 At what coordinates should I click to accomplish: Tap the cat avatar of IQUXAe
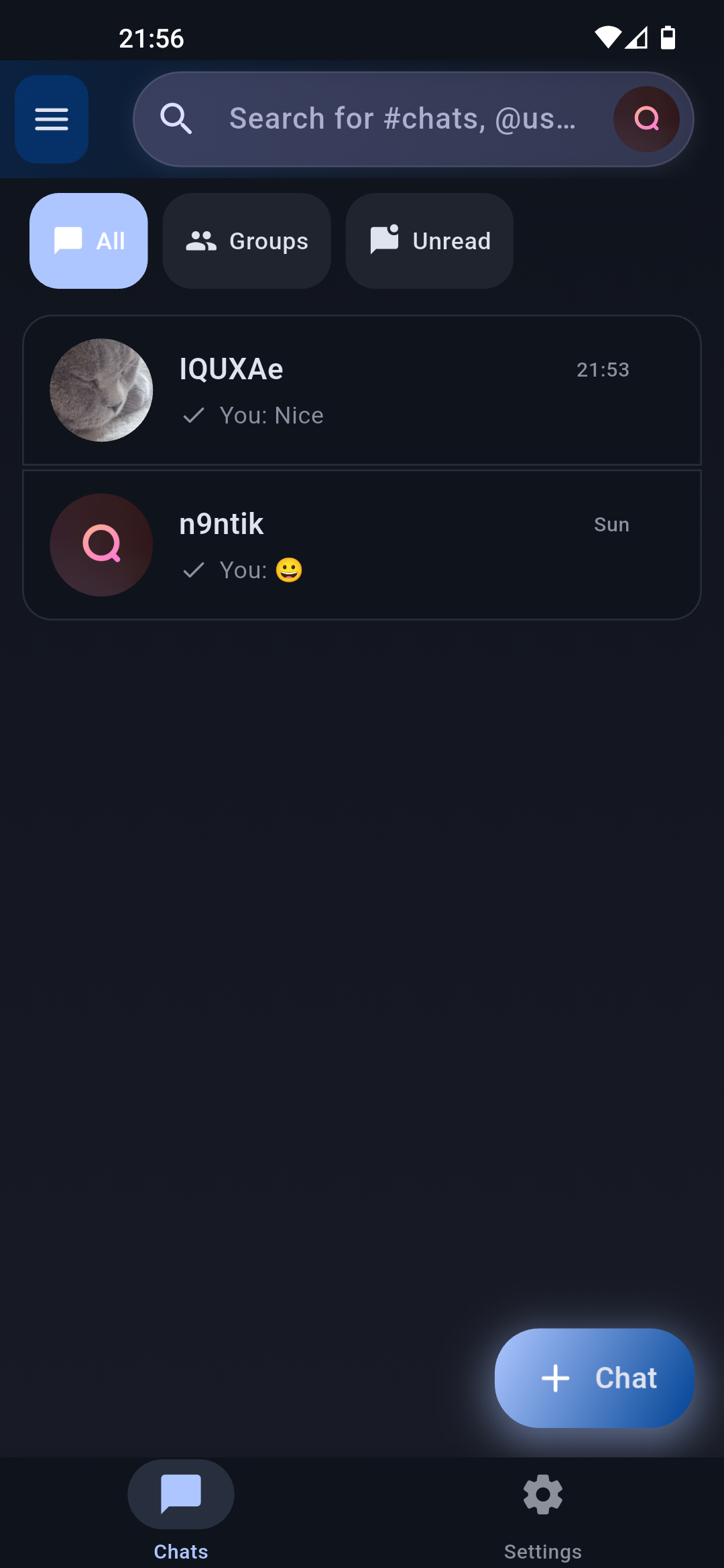coord(101,390)
